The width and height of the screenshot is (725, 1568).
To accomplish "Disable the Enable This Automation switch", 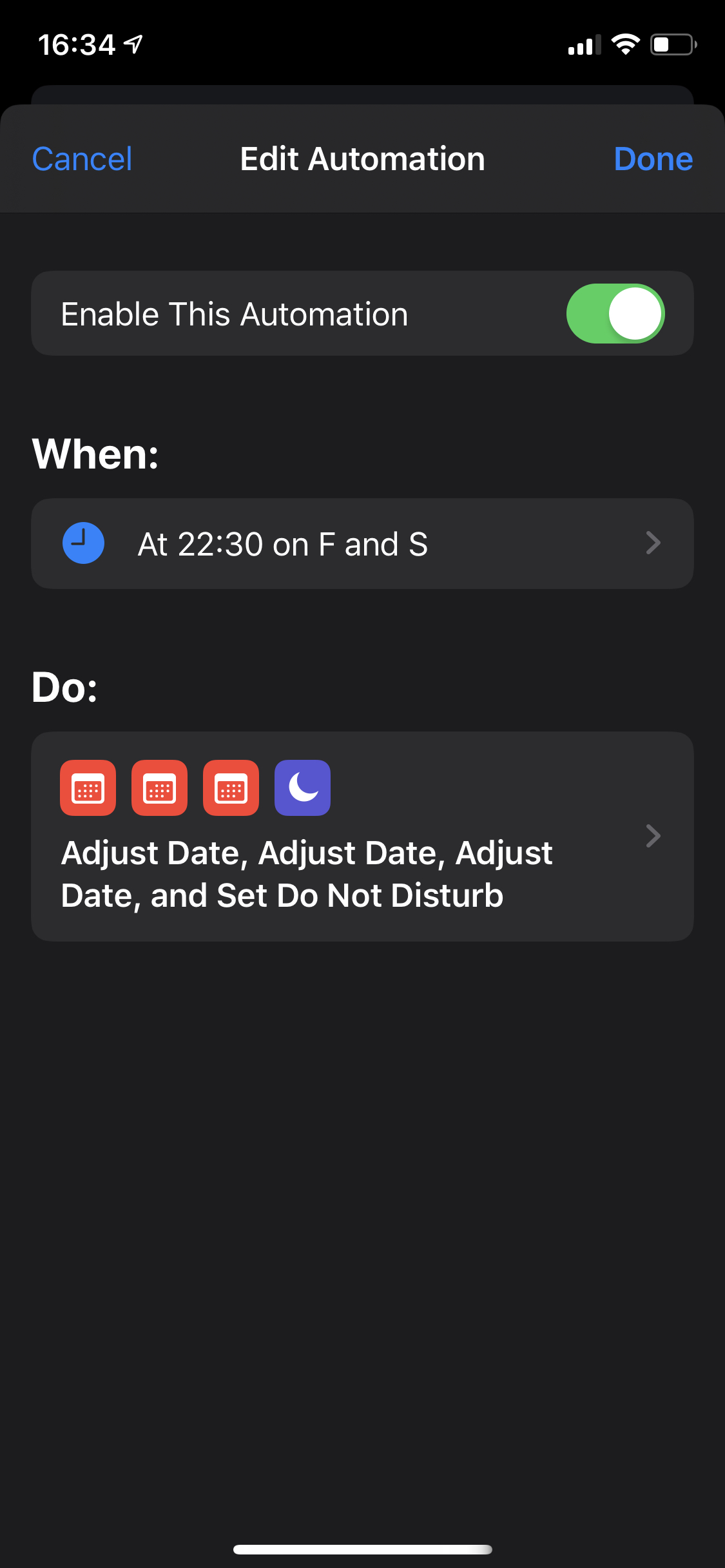I will coord(615,314).
